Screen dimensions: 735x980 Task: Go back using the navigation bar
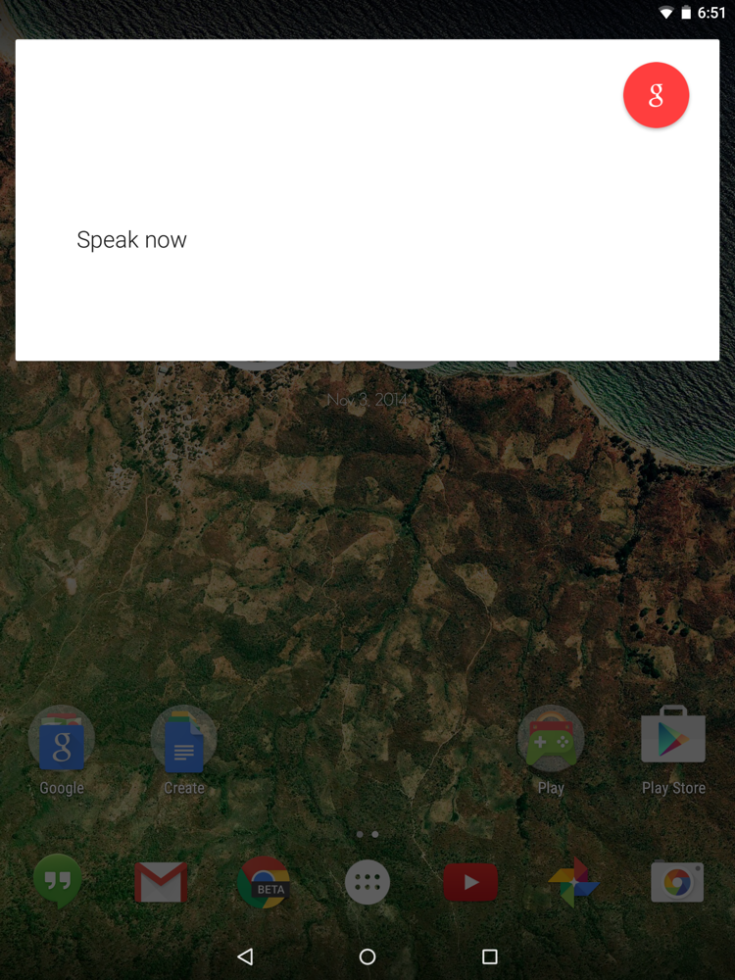point(245,957)
